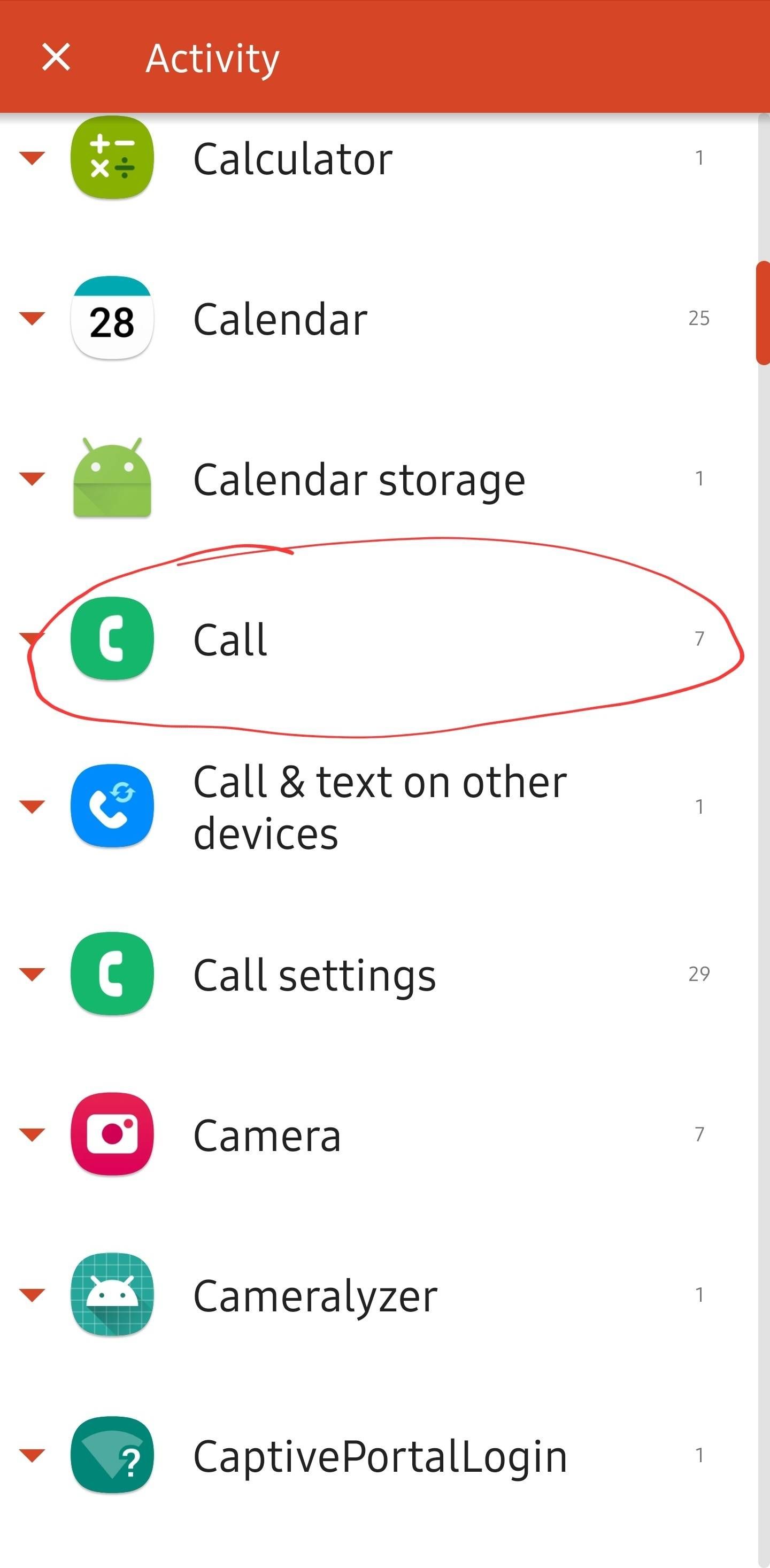Click the Call settings phone icon
This screenshot has width=770, height=1568.
coord(112,974)
